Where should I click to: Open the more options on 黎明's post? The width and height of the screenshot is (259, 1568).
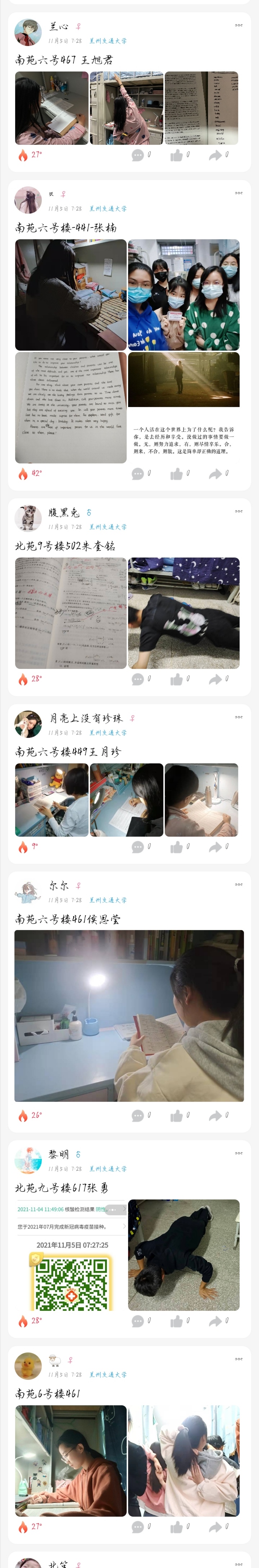point(238,1153)
